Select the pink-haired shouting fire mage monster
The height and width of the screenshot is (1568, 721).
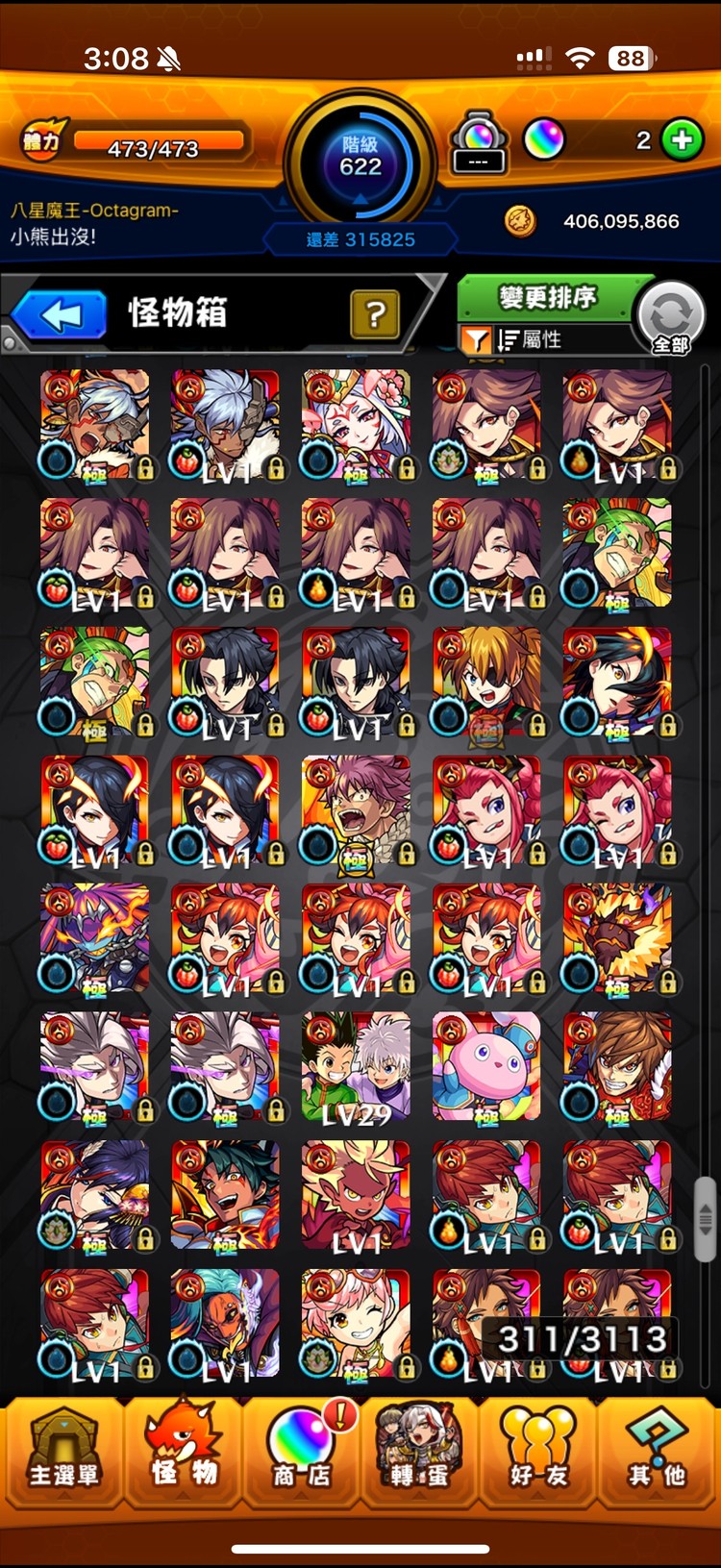click(x=356, y=810)
